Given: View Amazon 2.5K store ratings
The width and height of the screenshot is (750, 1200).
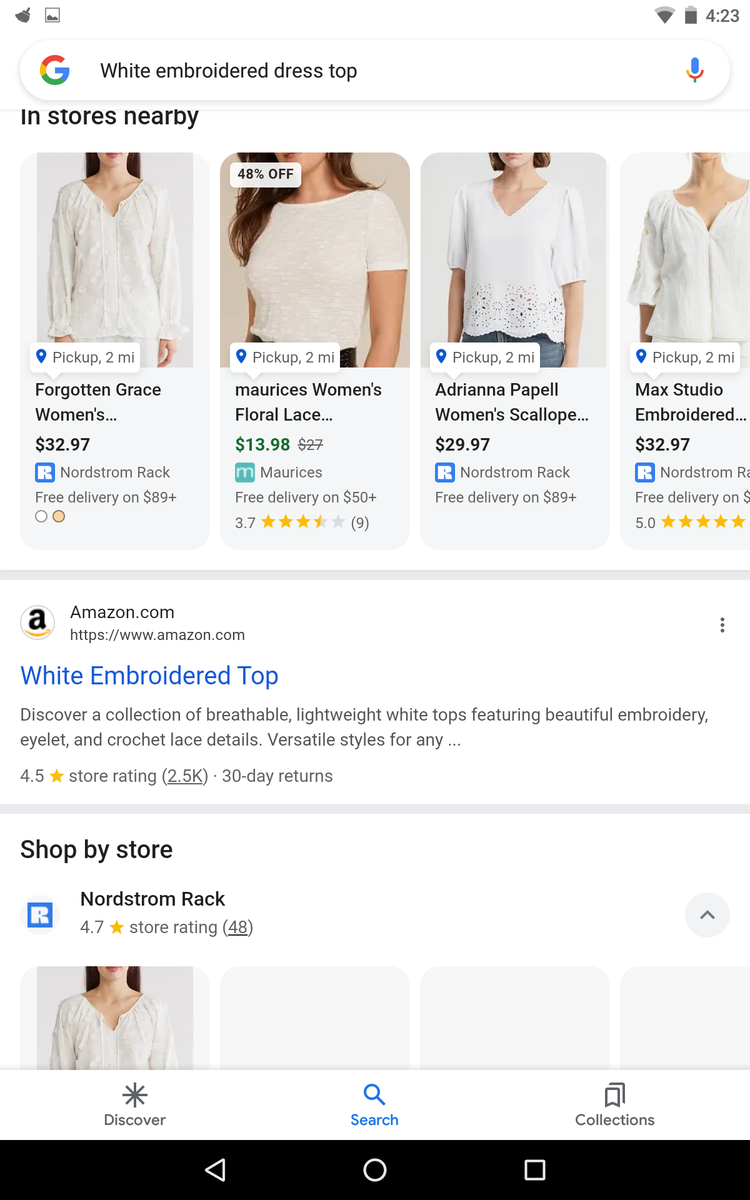Looking at the screenshot, I should tap(184, 776).
